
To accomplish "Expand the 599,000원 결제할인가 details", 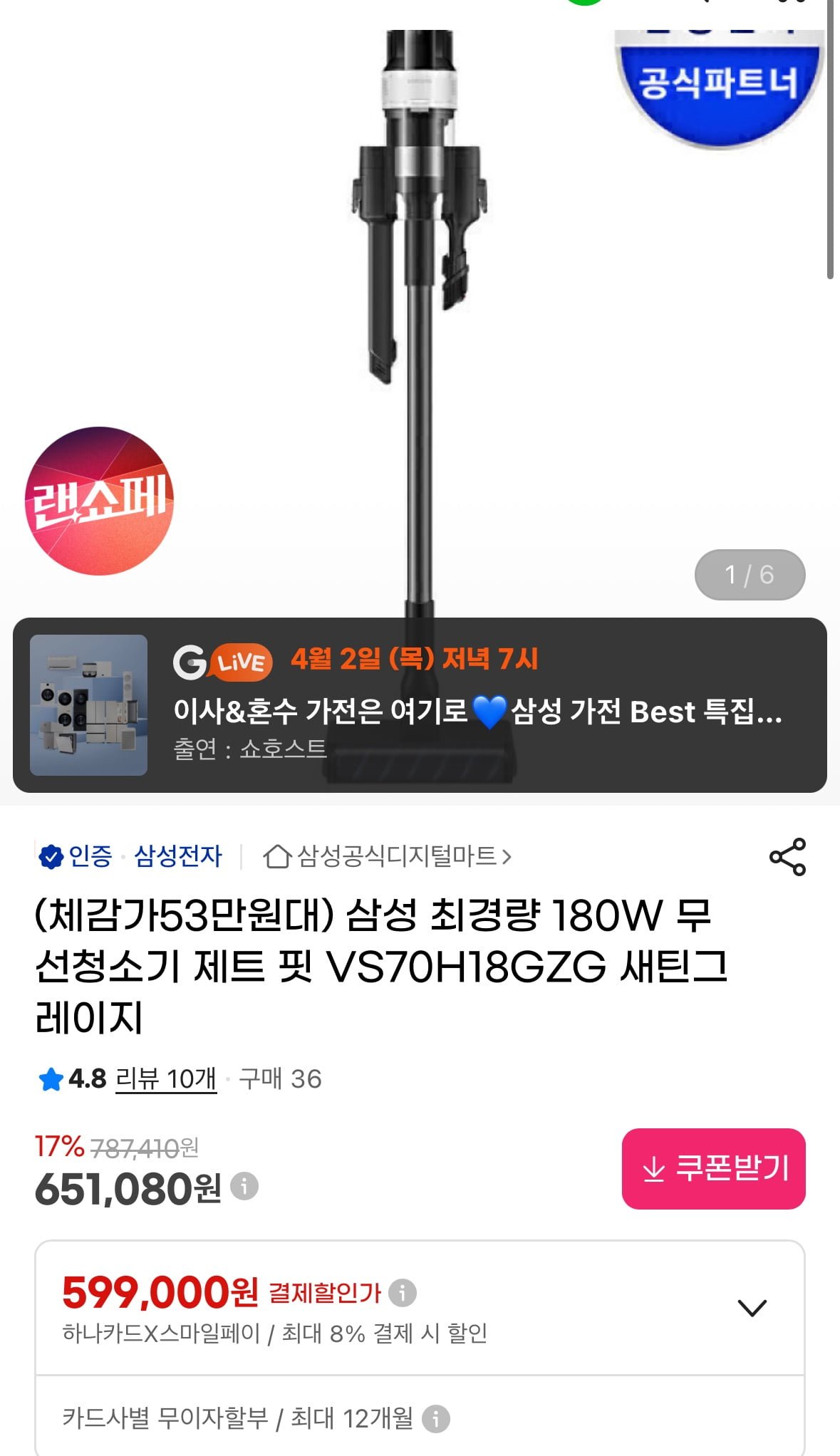I will pos(752,1308).
